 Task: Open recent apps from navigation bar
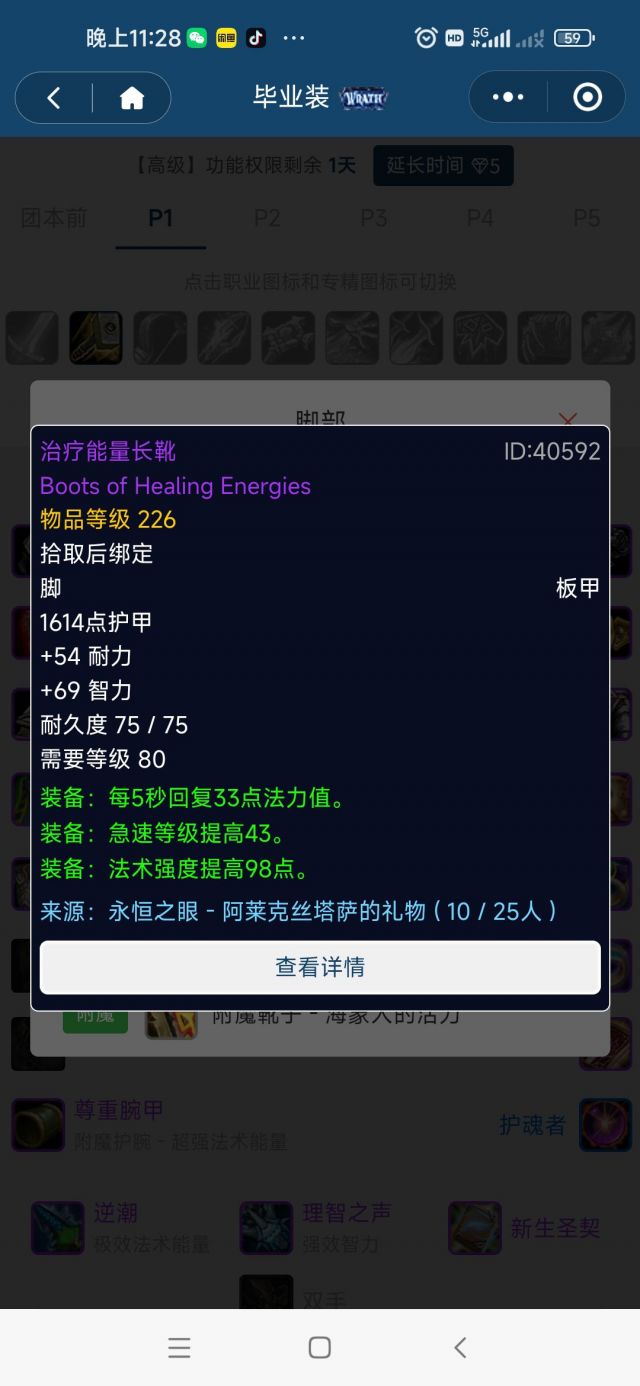180,1347
